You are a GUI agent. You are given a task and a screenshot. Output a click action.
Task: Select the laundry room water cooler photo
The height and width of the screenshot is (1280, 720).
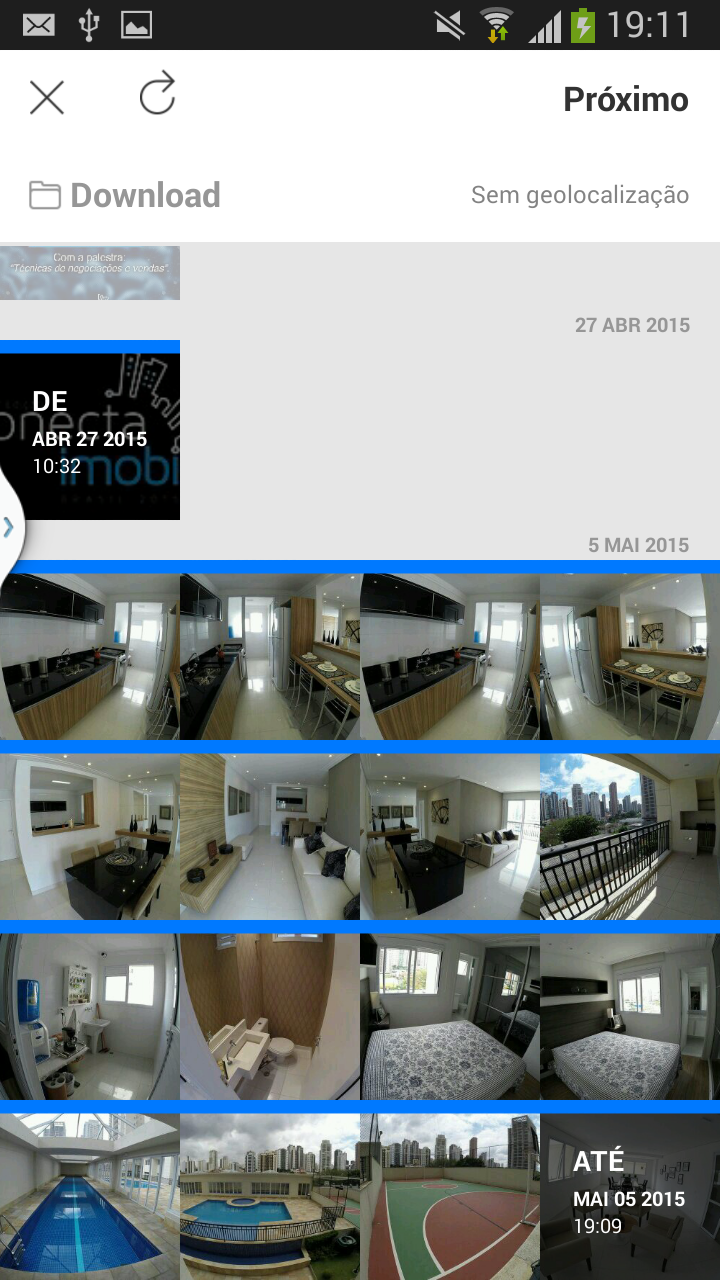[90, 1016]
